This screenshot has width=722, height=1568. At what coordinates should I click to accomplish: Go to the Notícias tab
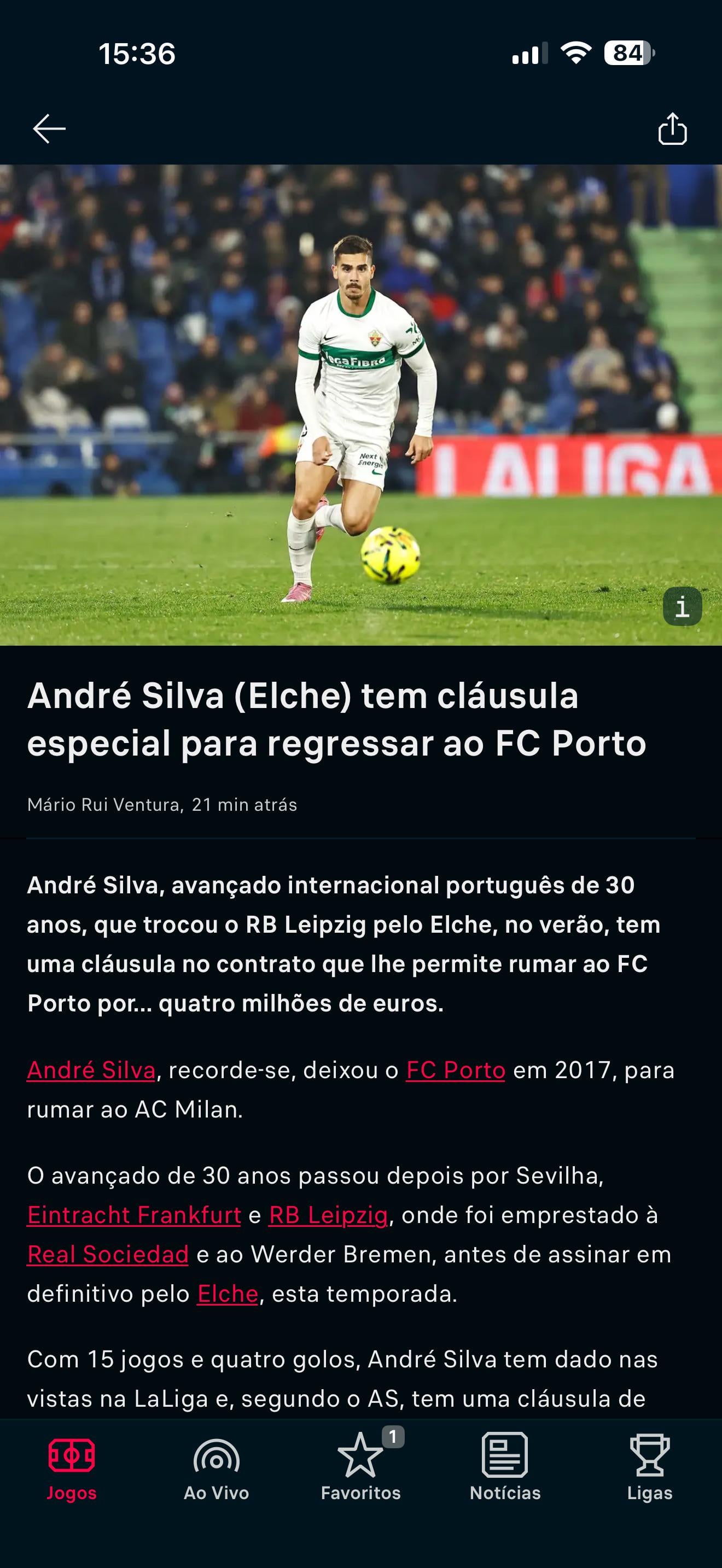[505, 1467]
